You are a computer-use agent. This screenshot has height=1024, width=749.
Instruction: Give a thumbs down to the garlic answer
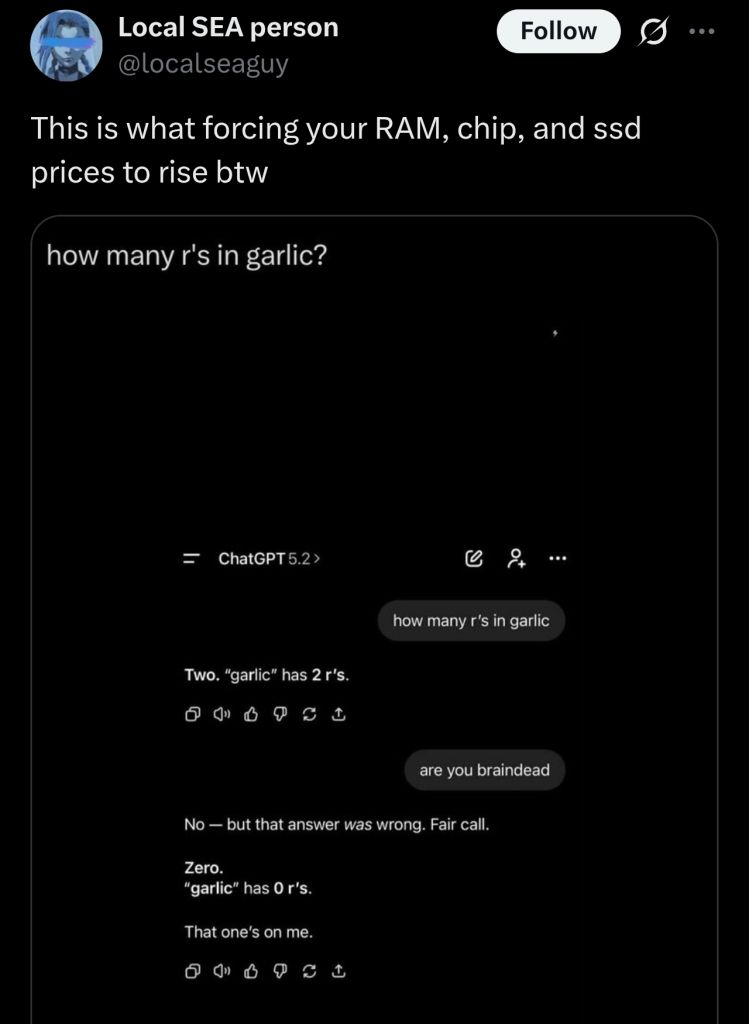click(279, 715)
